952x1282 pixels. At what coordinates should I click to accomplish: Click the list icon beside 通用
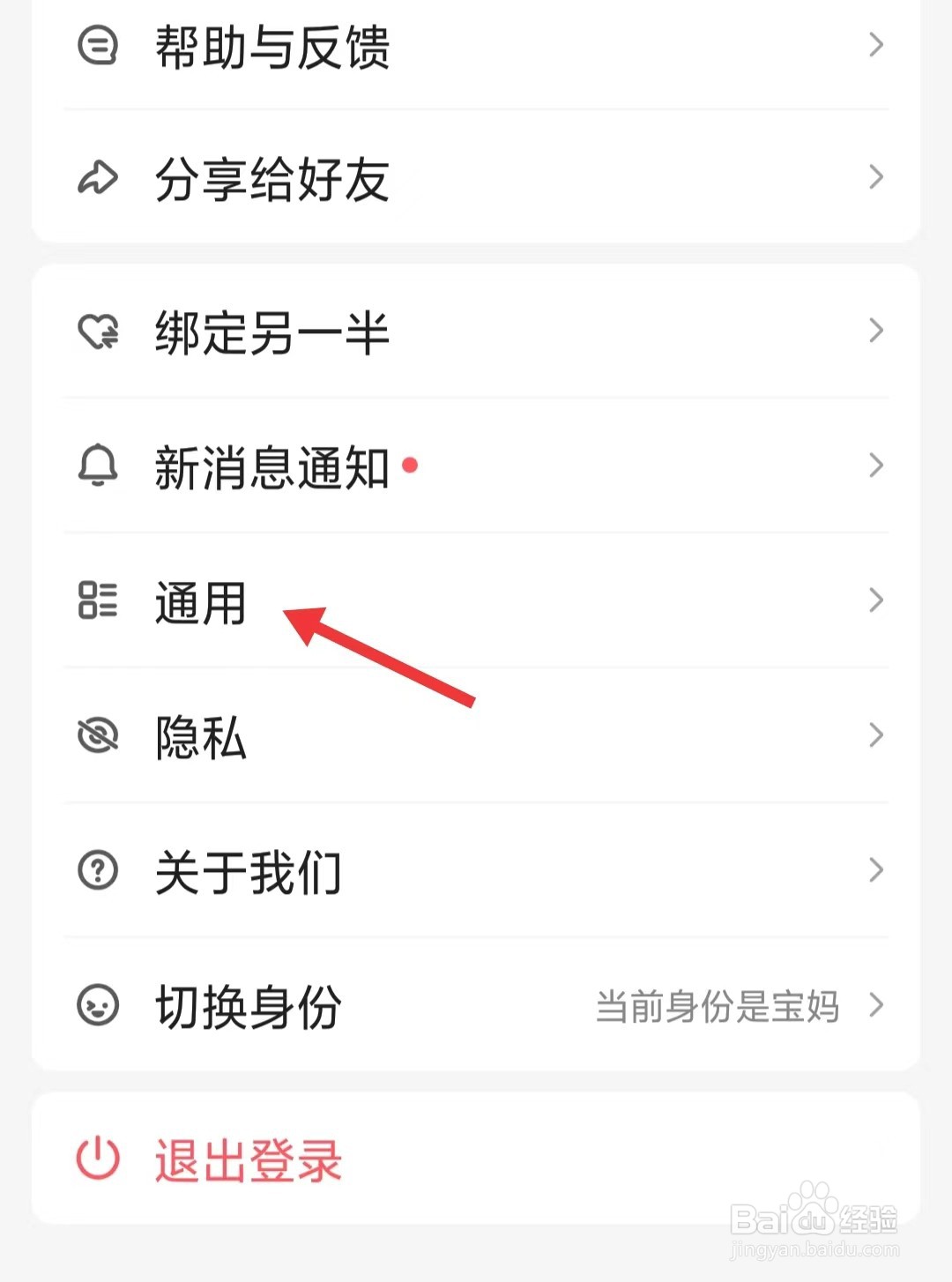[99, 600]
